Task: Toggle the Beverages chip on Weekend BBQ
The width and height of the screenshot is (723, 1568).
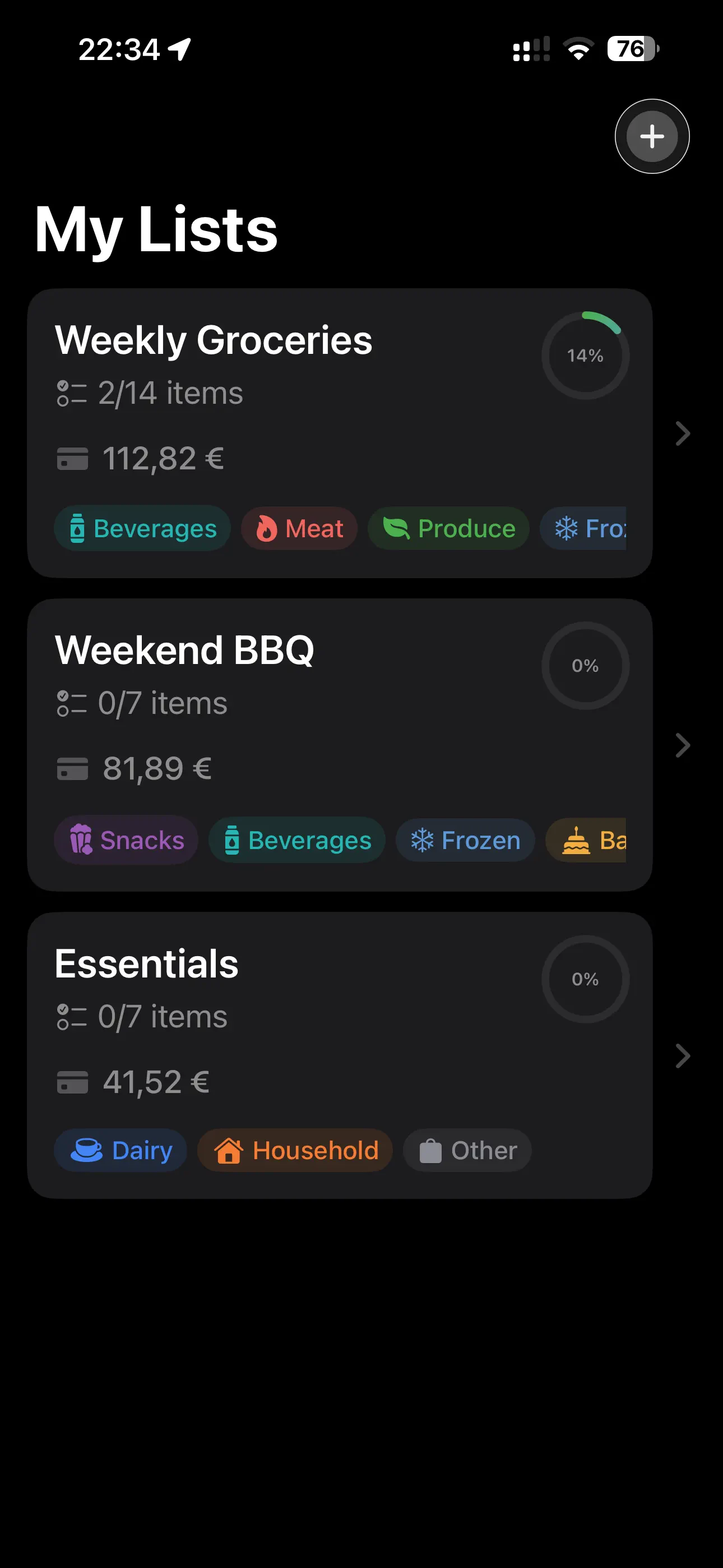Action: coord(296,840)
